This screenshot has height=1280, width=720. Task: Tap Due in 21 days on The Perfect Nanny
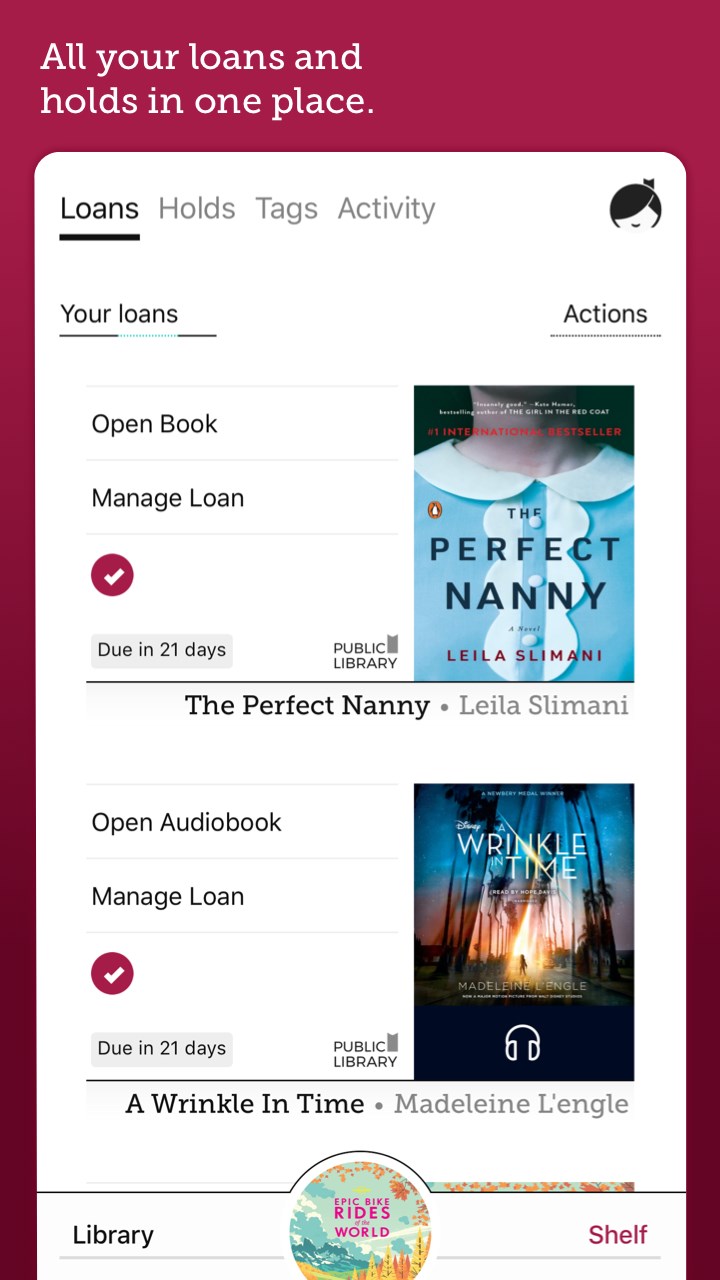pyautogui.click(x=161, y=650)
